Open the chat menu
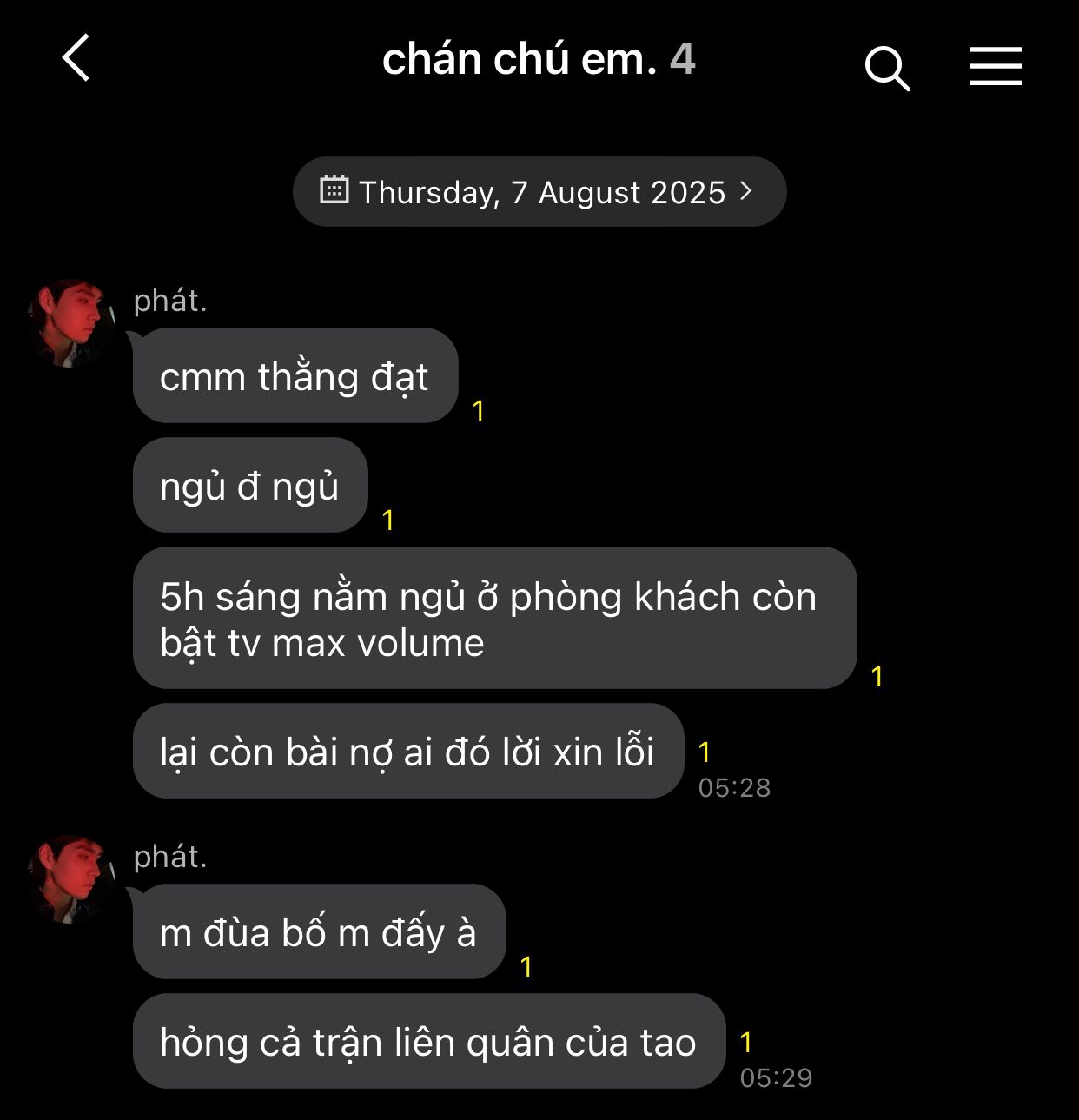The image size is (1079, 1120). pos(995,67)
